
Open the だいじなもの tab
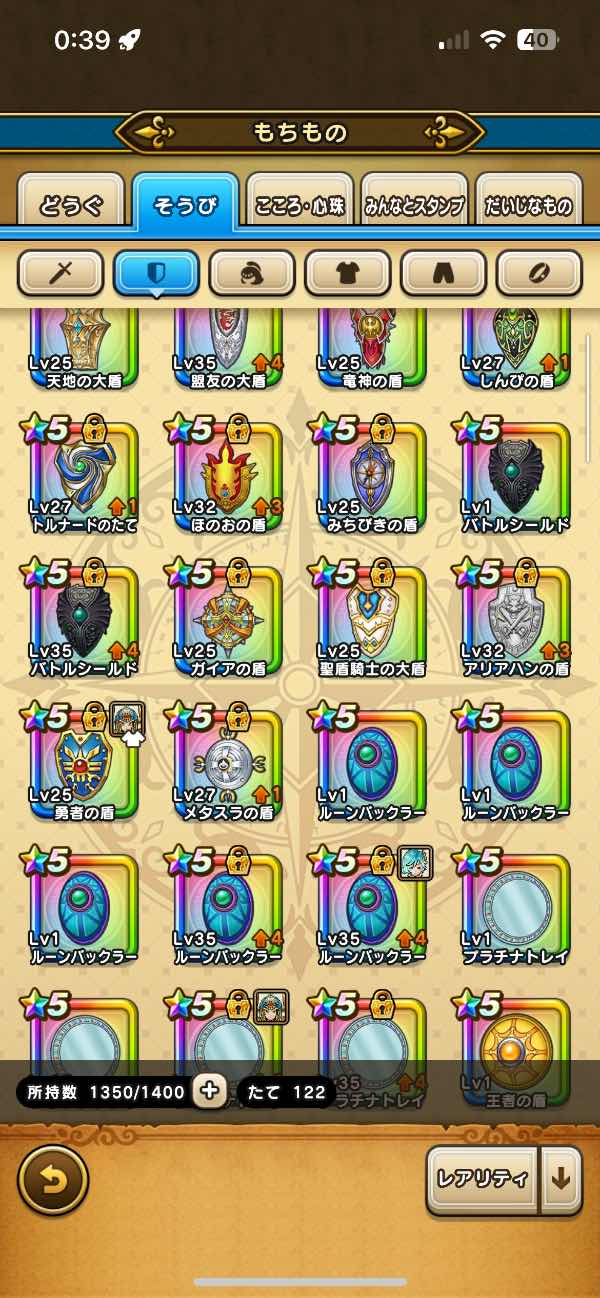click(x=528, y=206)
